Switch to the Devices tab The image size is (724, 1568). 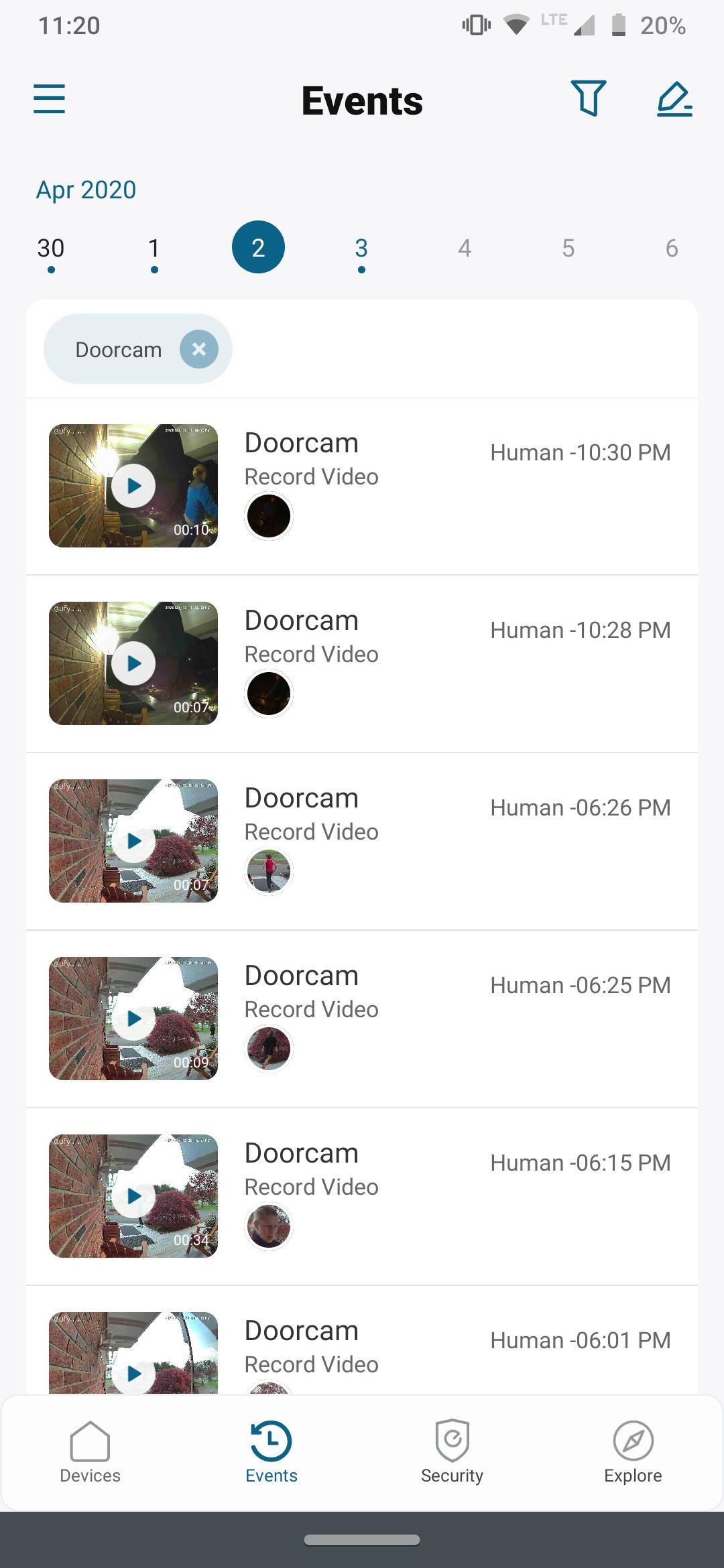[90, 1452]
